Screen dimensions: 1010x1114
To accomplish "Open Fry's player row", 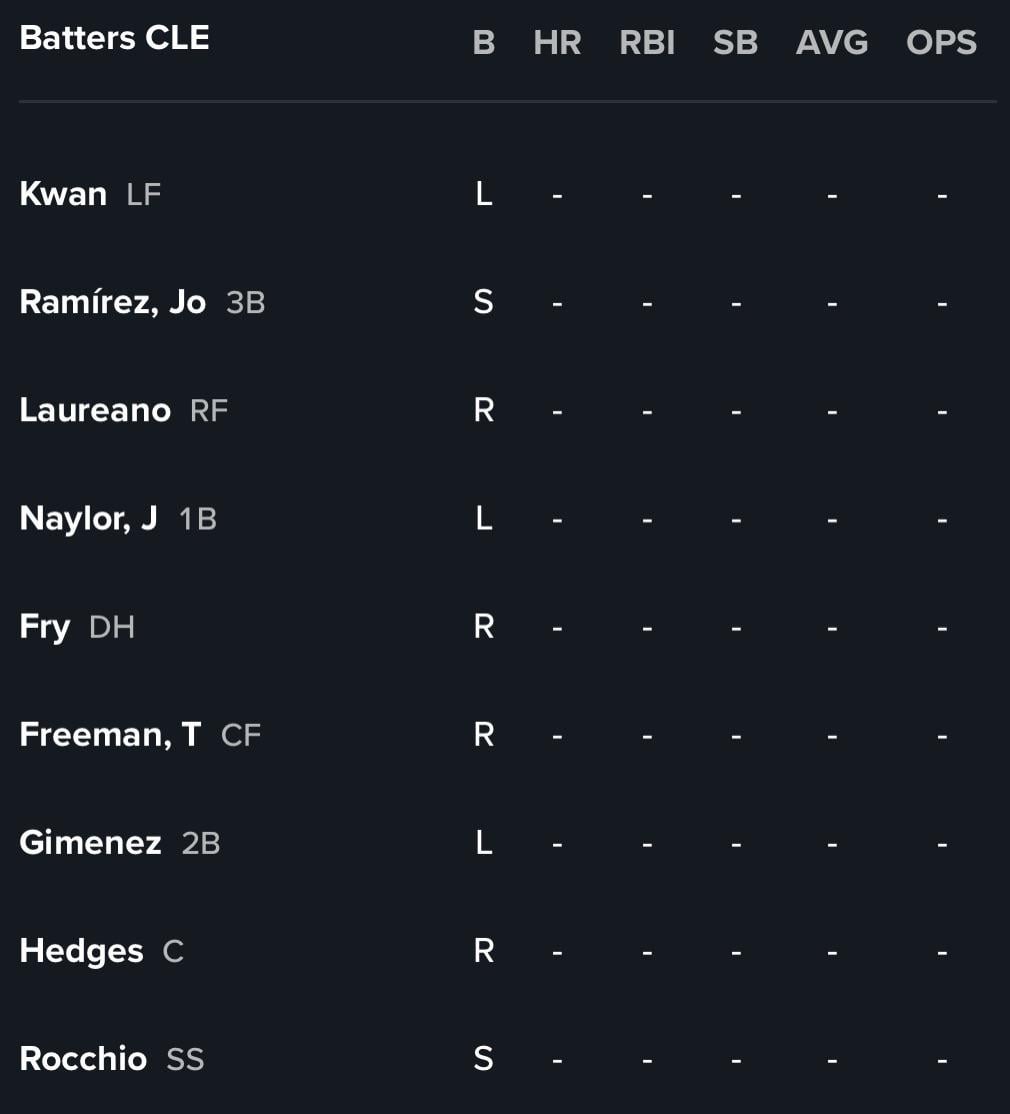I will (x=45, y=627).
